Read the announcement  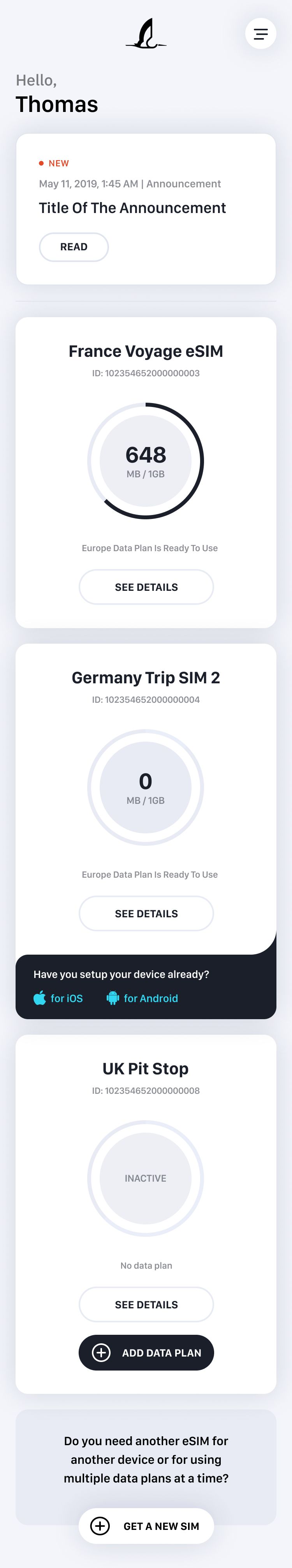[74, 246]
